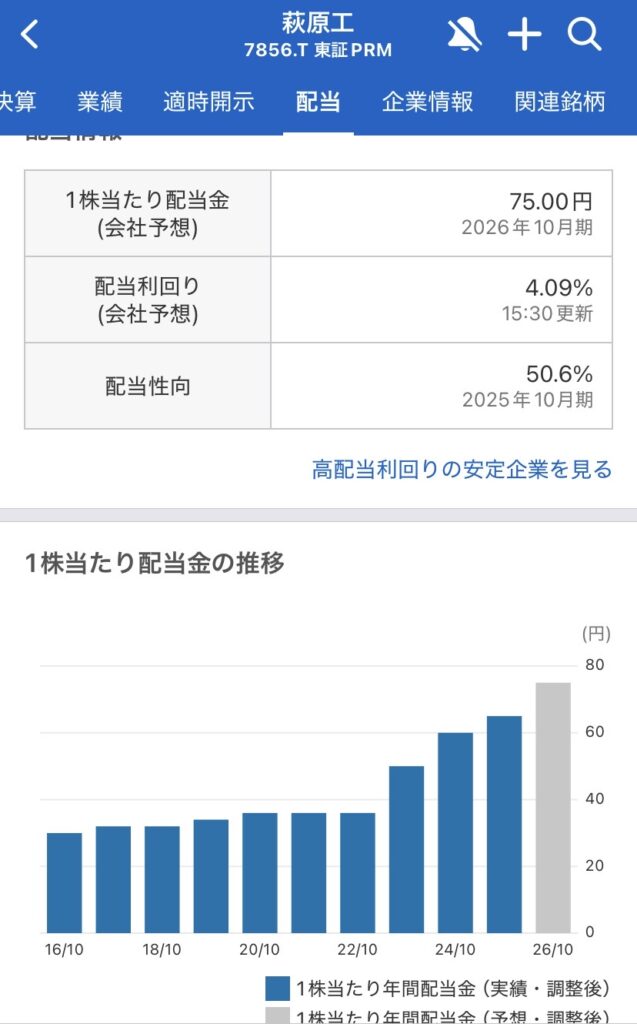637x1024 pixels.
Task: View the 関連銘柄 tab
Action: [560, 101]
